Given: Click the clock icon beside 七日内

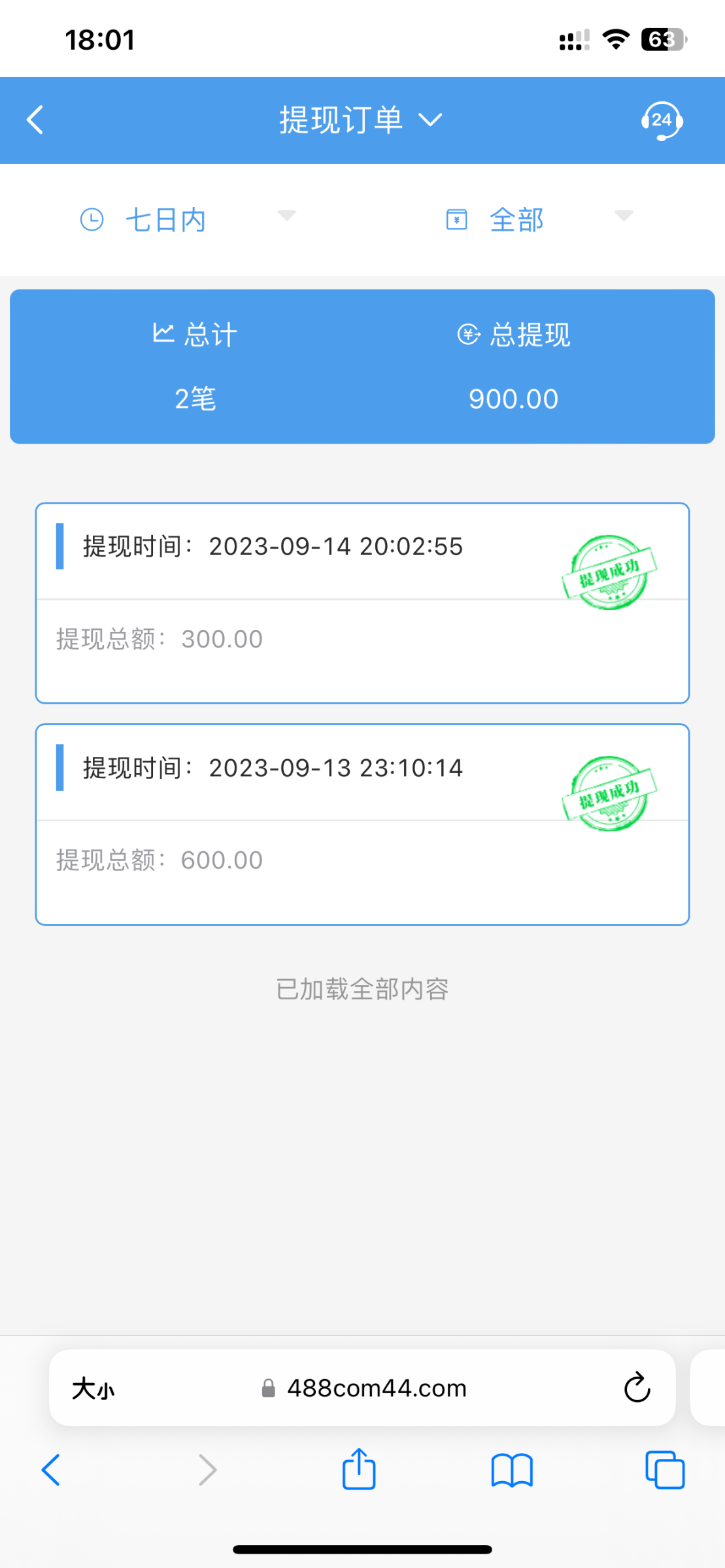Looking at the screenshot, I should tap(92, 219).
